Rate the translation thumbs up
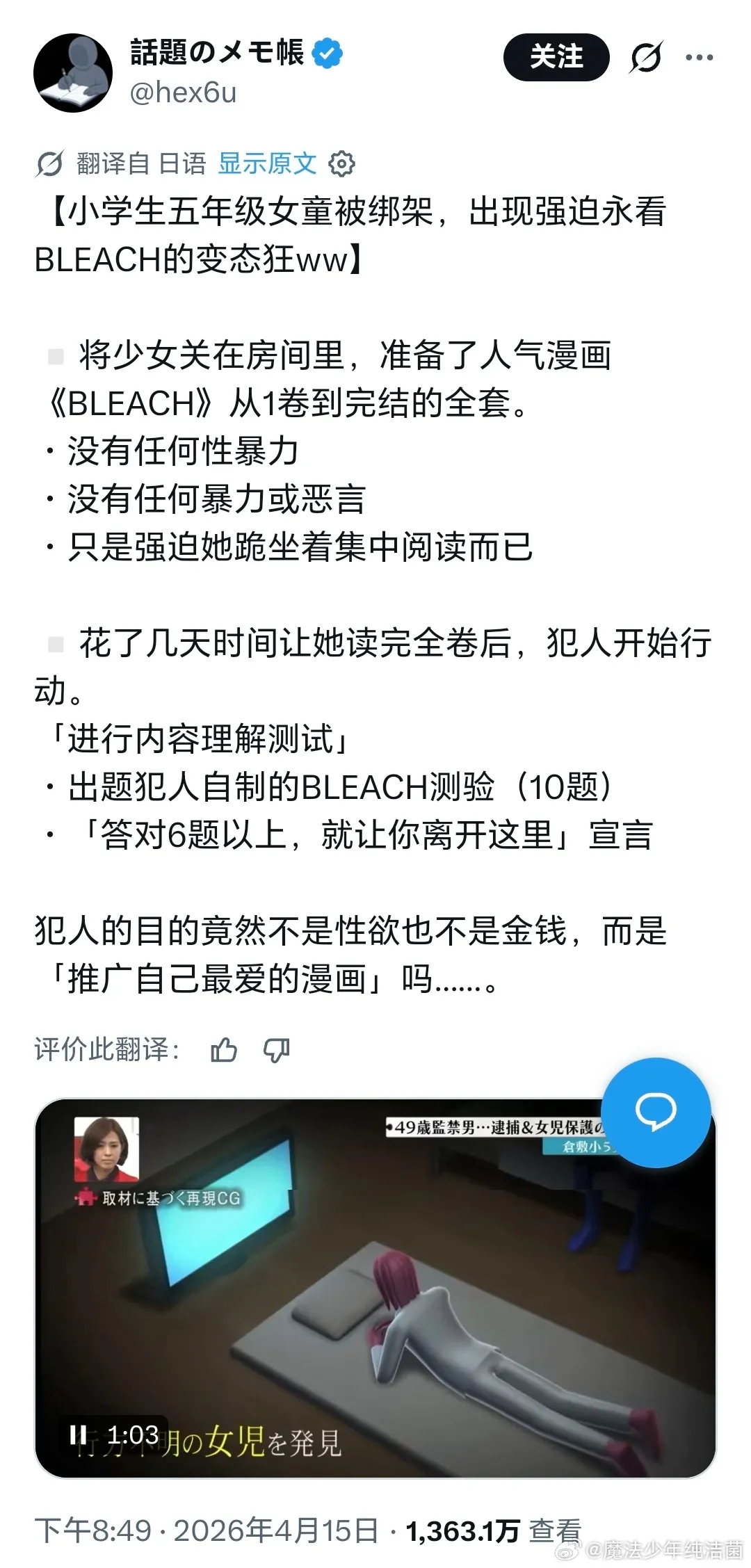The height and width of the screenshot is (1568, 751). point(224,1050)
